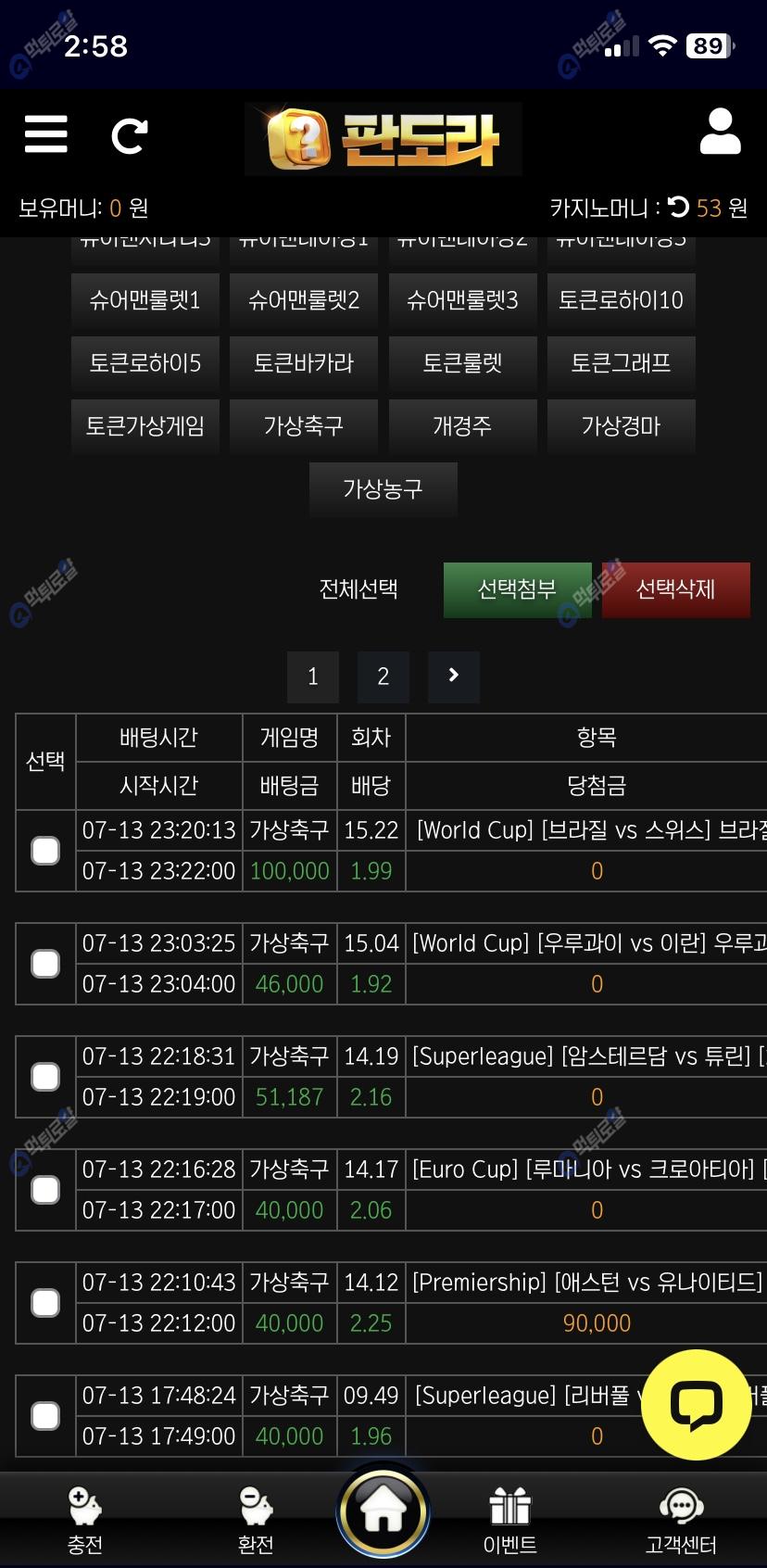The image size is (767, 1568).
Task: Select the 가상농구 category
Action: coord(383,488)
